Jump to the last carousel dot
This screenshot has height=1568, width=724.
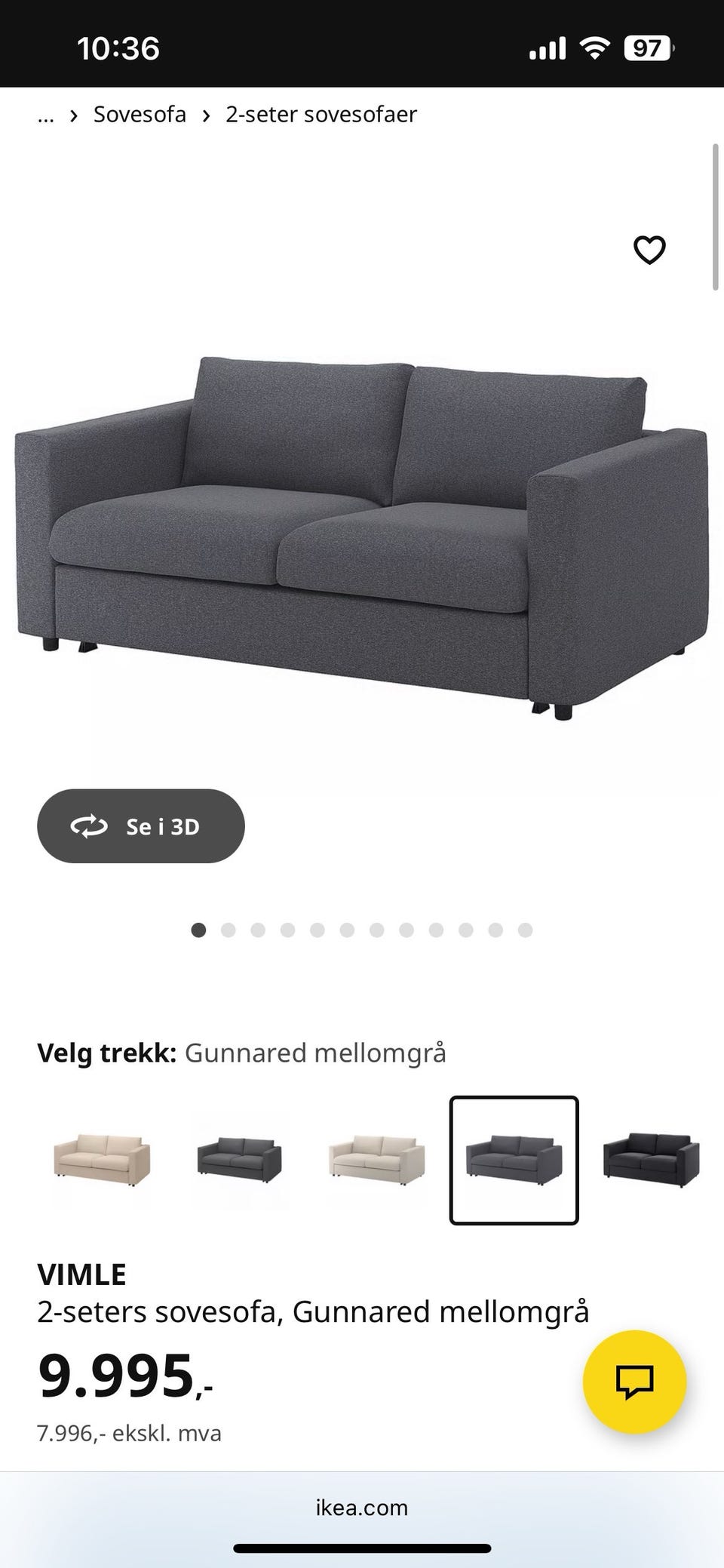pyautogui.click(x=524, y=930)
